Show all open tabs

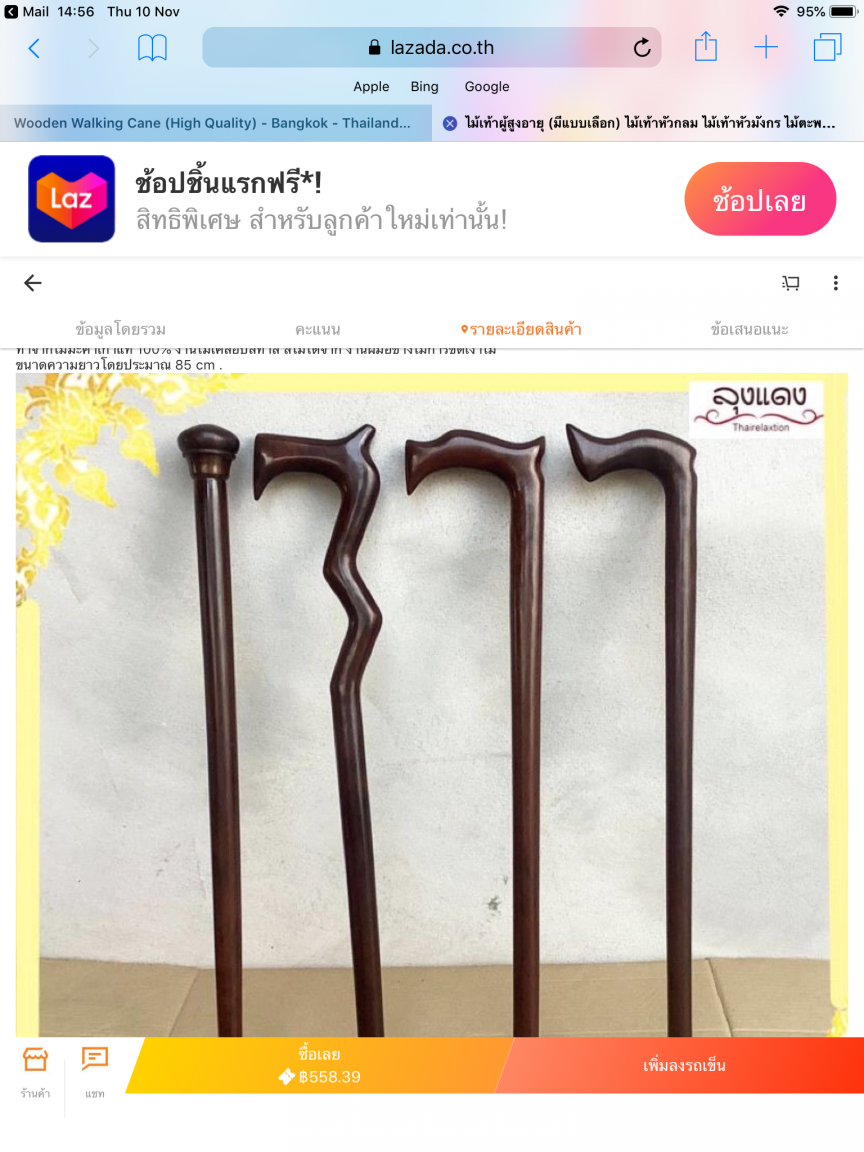pyautogui.click(x=827, y=48)
